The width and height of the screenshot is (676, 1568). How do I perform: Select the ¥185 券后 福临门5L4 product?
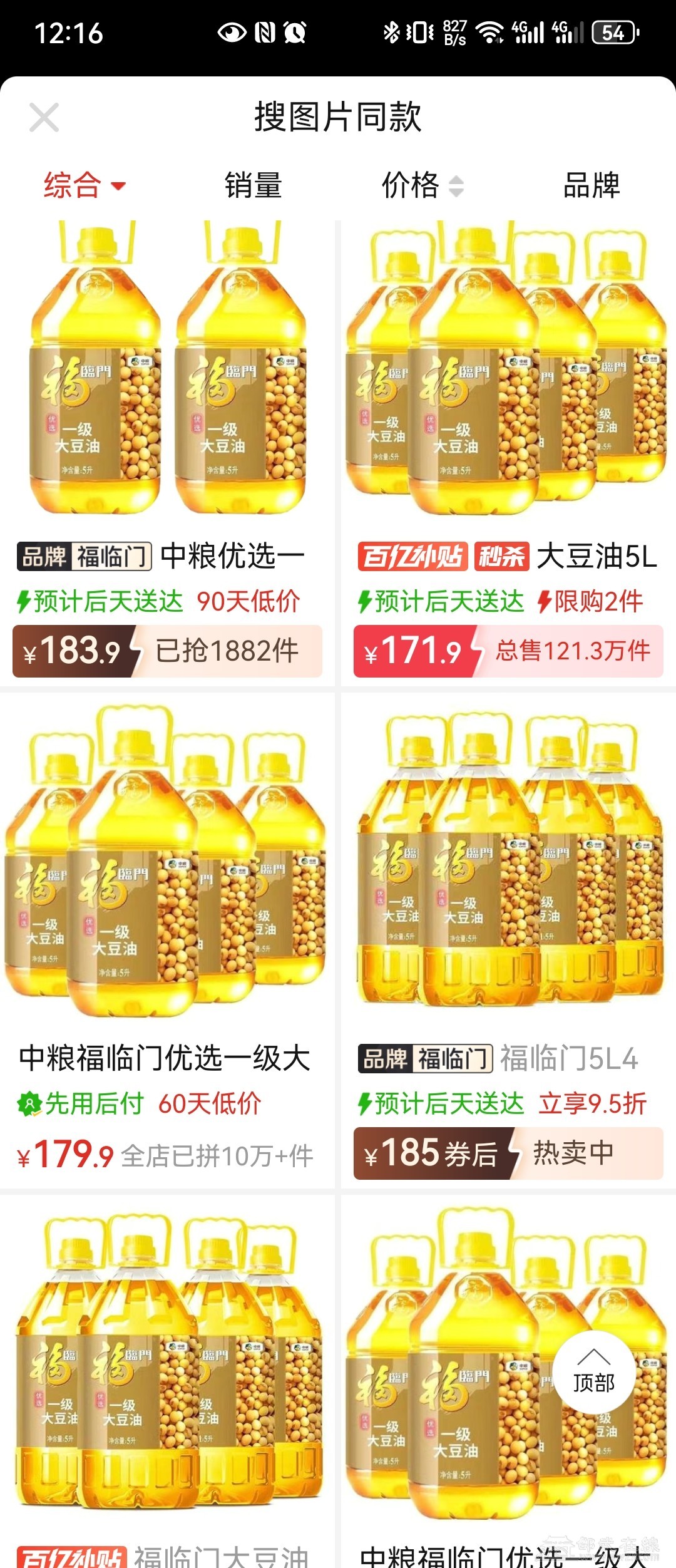pyautogui.click(x=508, y=939)
